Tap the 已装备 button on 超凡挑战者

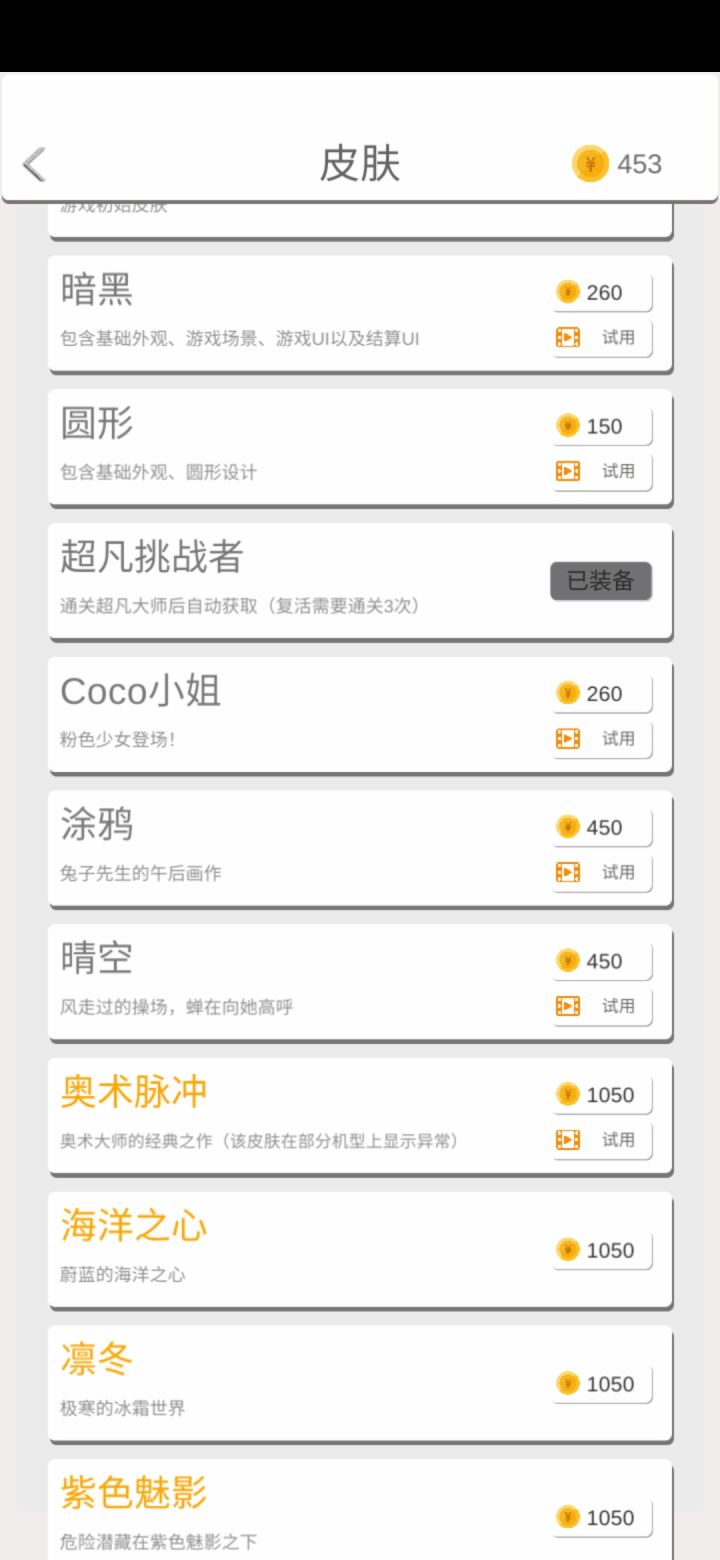(600, 581)
